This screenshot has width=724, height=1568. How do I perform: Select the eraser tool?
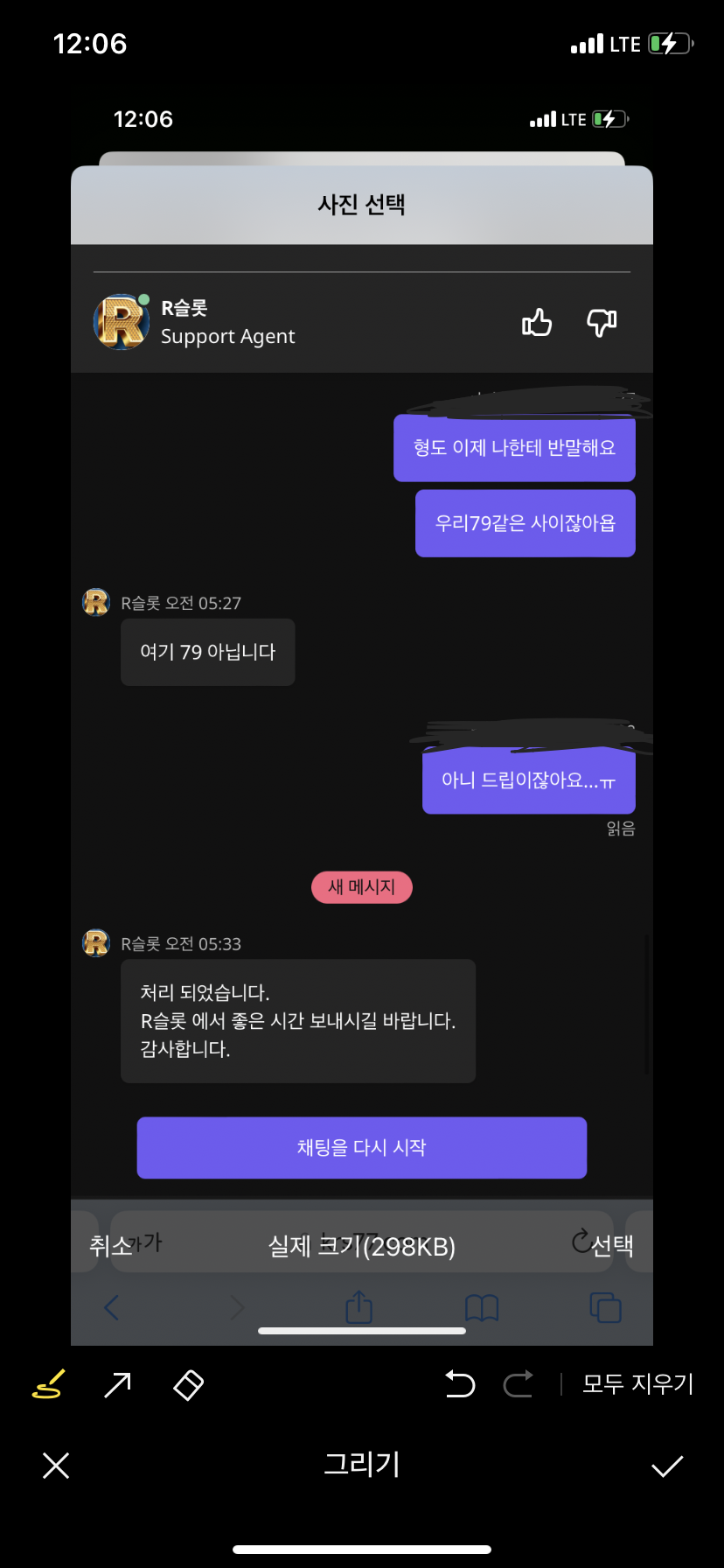(x=188, y=1385)
